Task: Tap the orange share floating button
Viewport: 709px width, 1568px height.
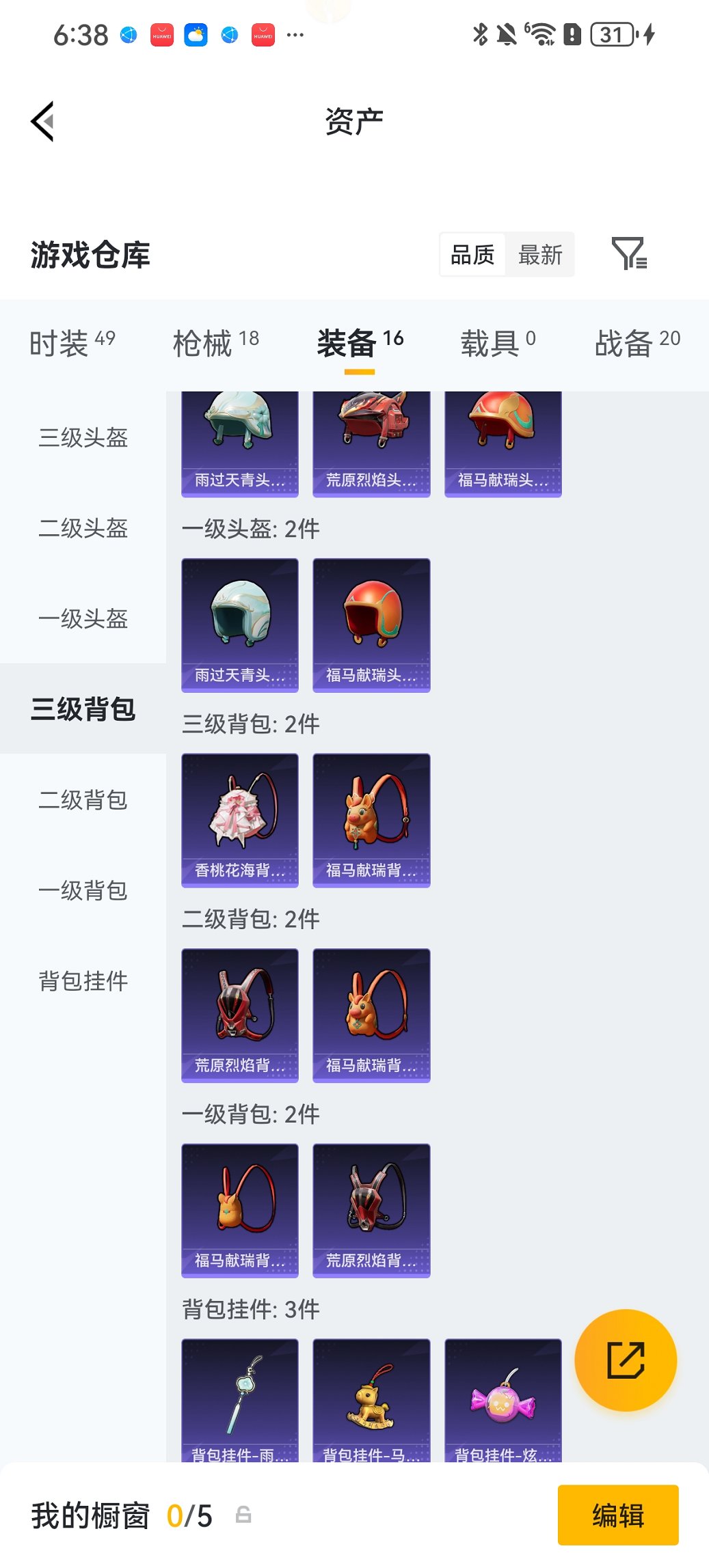Action: [626, 1360]
